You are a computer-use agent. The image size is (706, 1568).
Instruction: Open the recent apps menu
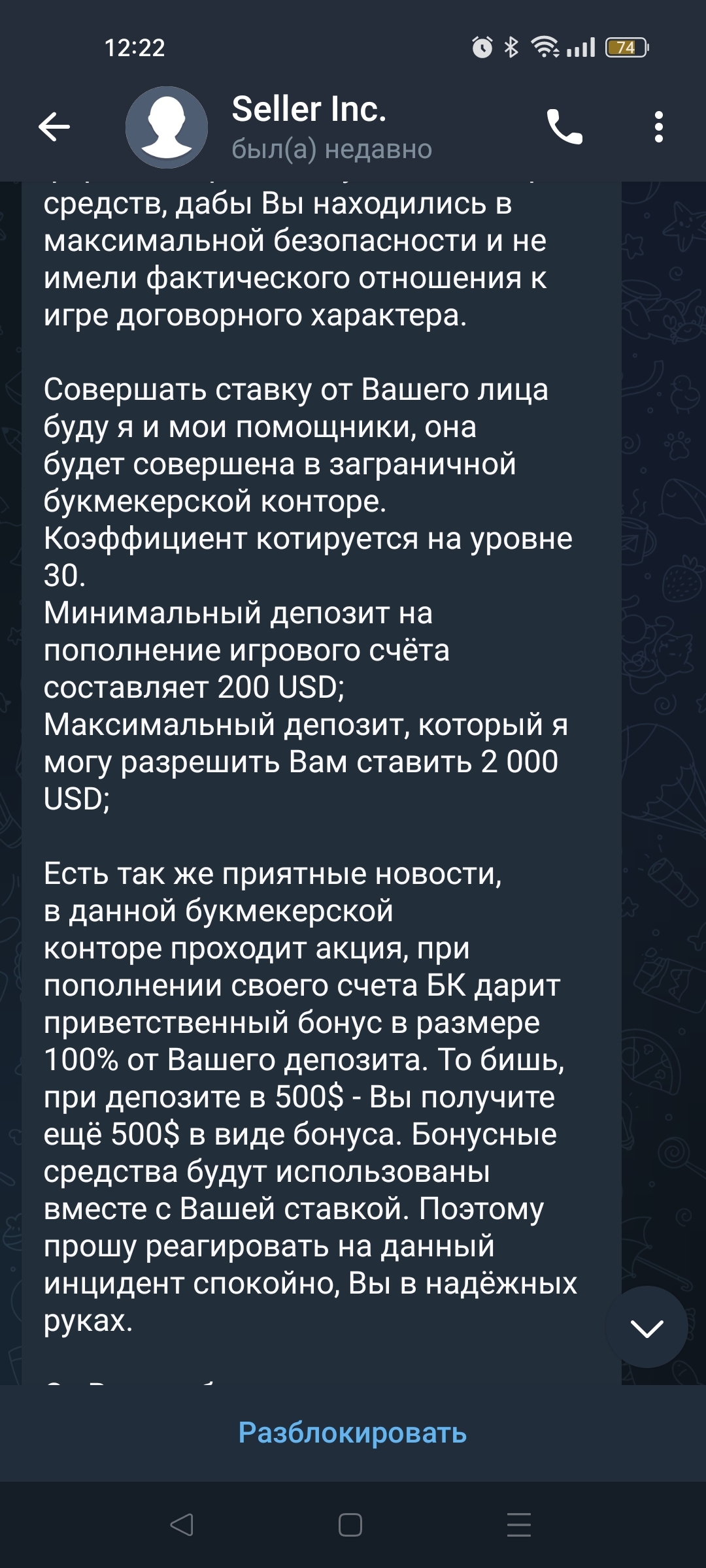pyautogui.click(x=519, y=1525)
